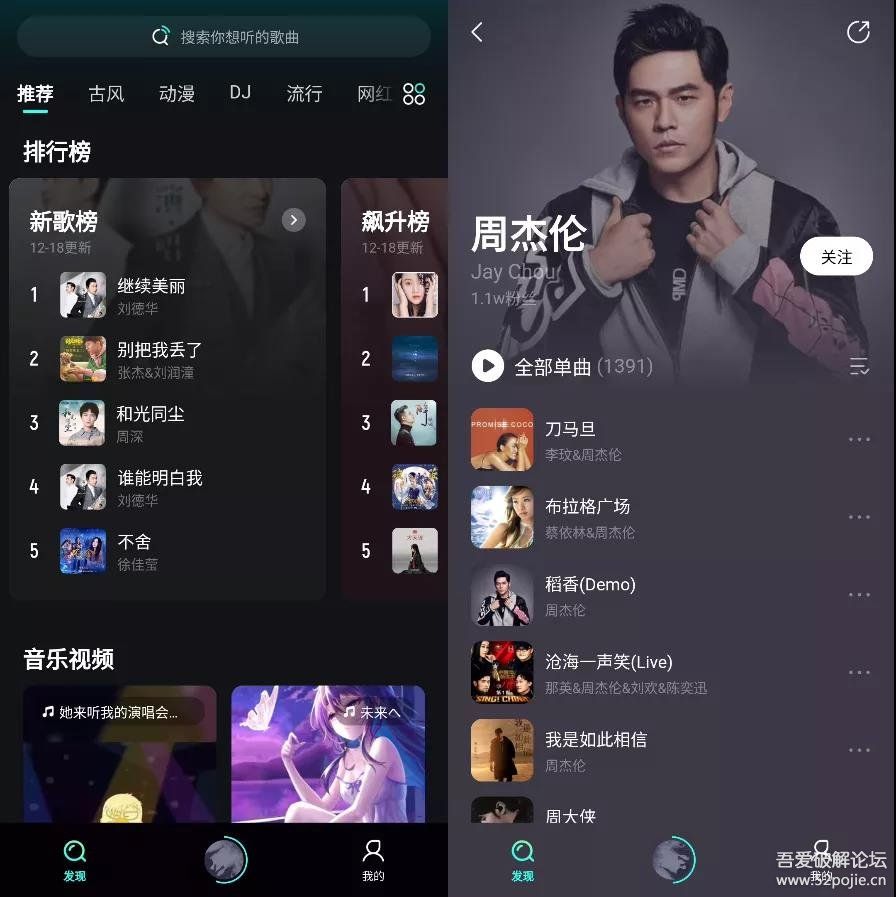Switch to the 古风 tab

click(106, 94)
